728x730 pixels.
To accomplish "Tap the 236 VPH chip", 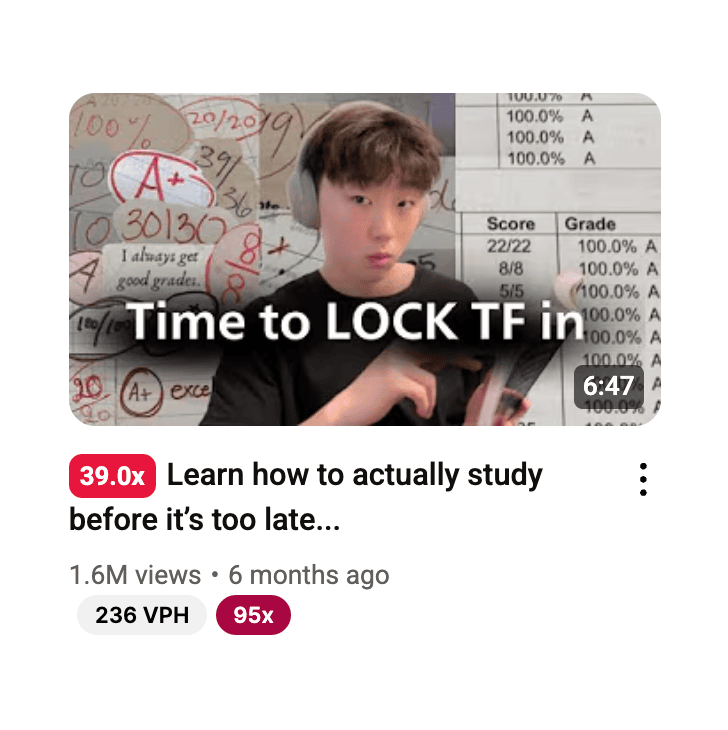I will pos(142,615).
